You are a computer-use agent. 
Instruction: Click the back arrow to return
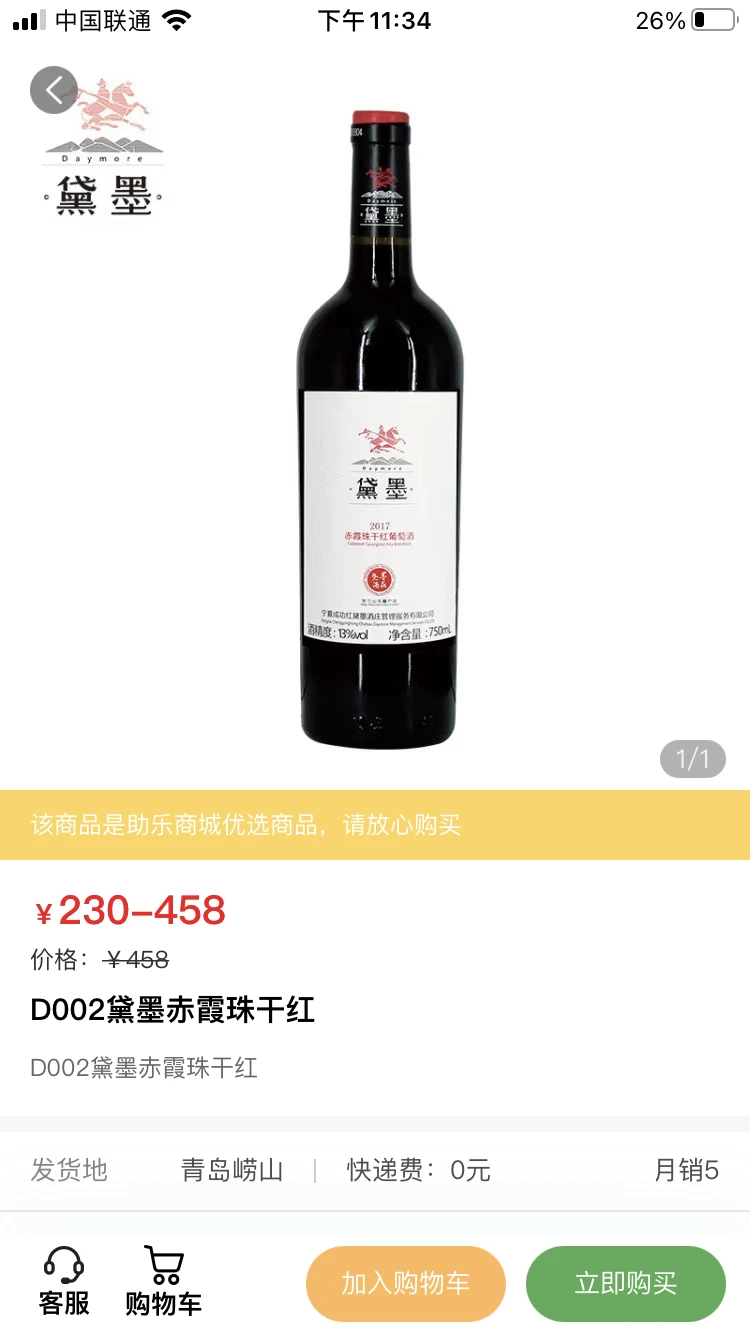53,89
